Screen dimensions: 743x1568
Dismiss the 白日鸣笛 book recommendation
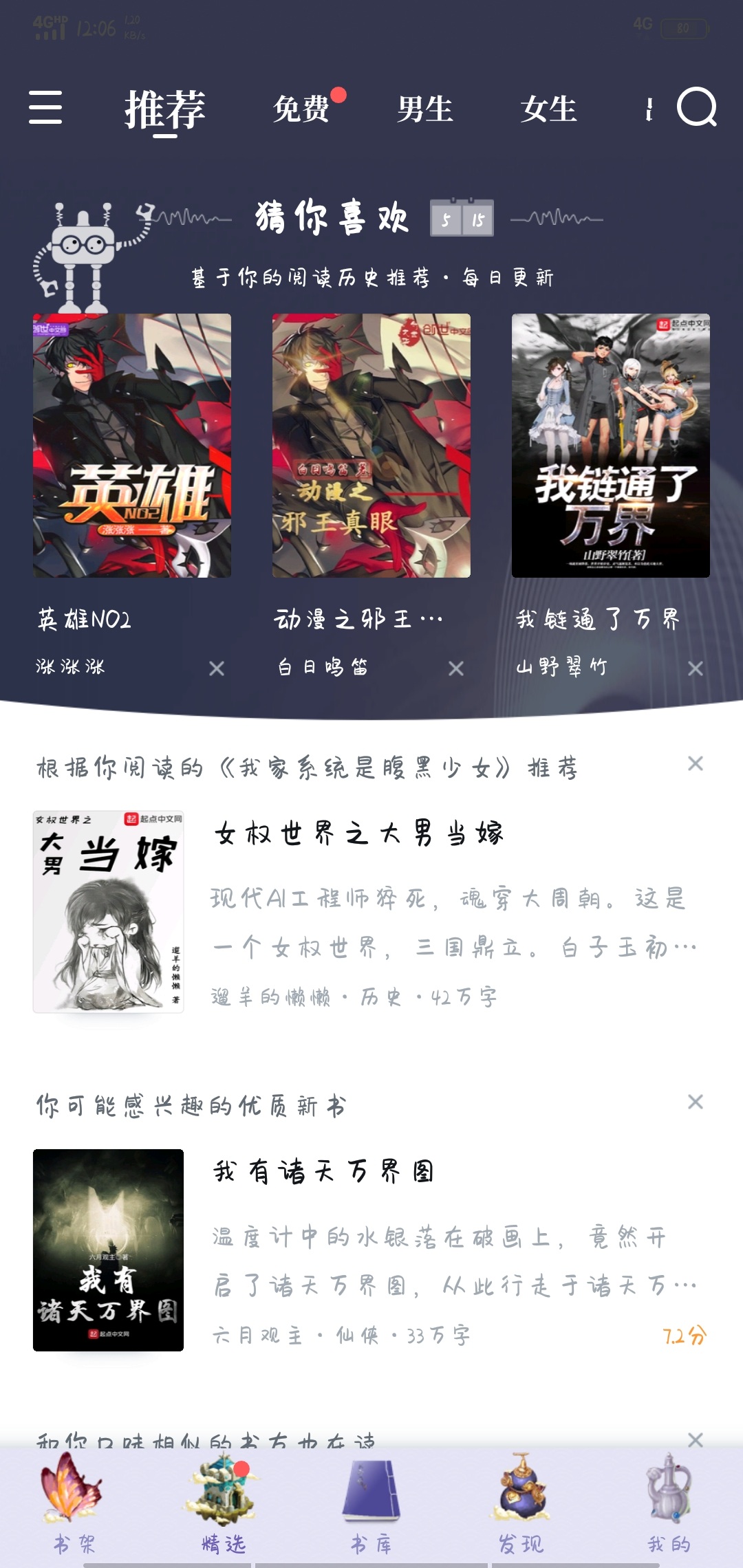(456, 668)
